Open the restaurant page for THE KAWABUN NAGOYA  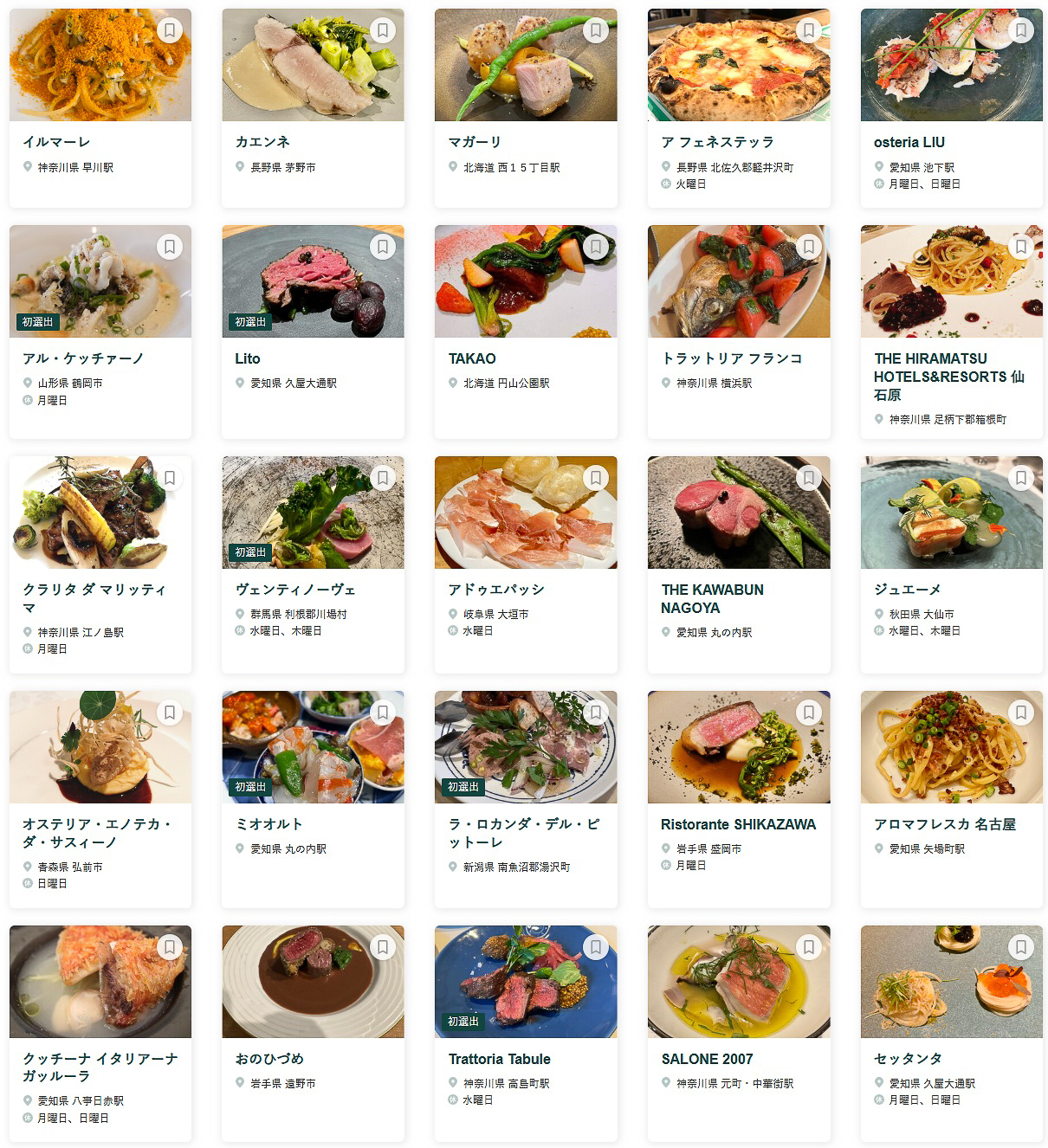(x=715, y=599)
